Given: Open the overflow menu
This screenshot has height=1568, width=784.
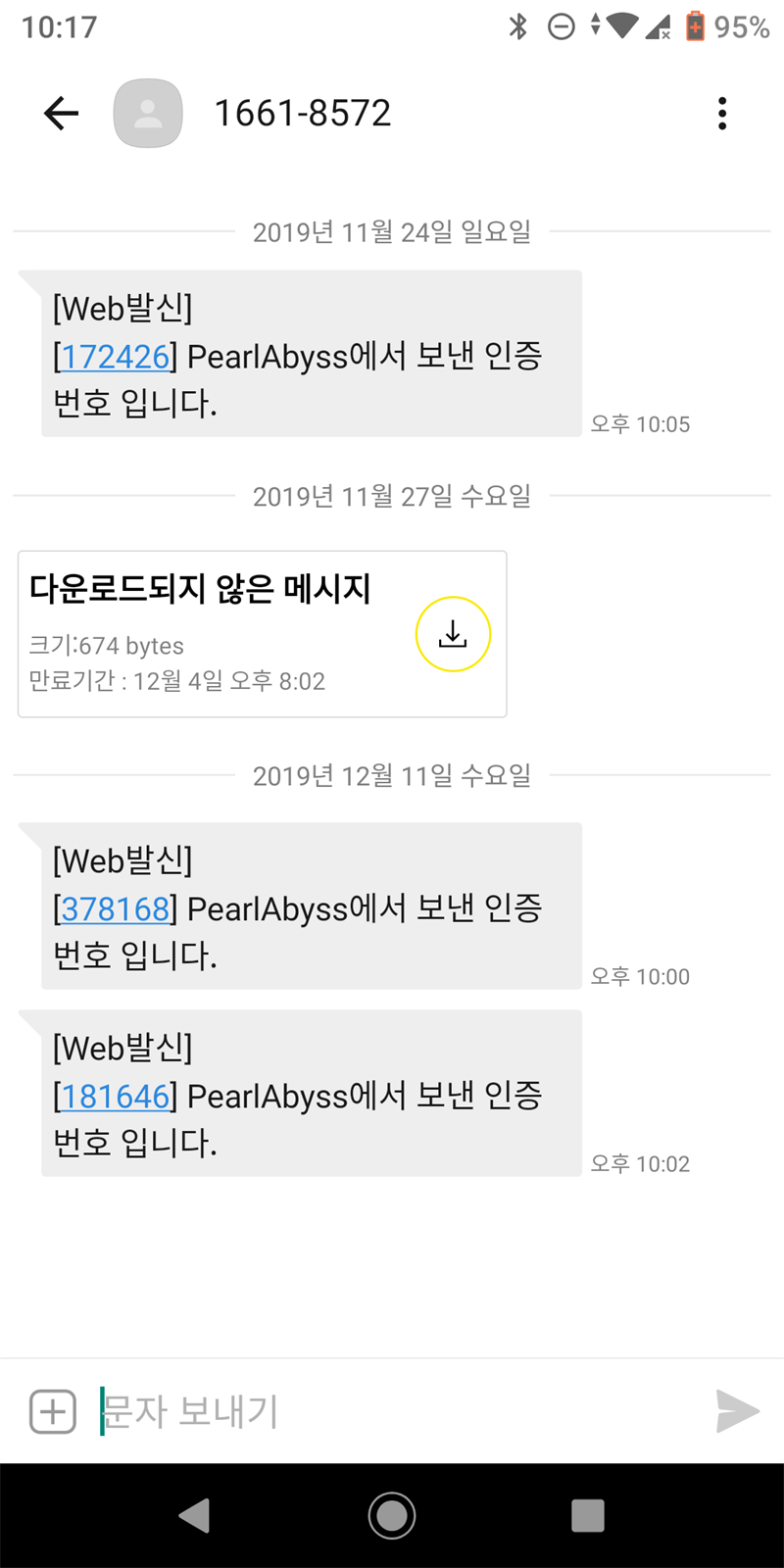Looking at the screenshot, I should click(722, 114).
